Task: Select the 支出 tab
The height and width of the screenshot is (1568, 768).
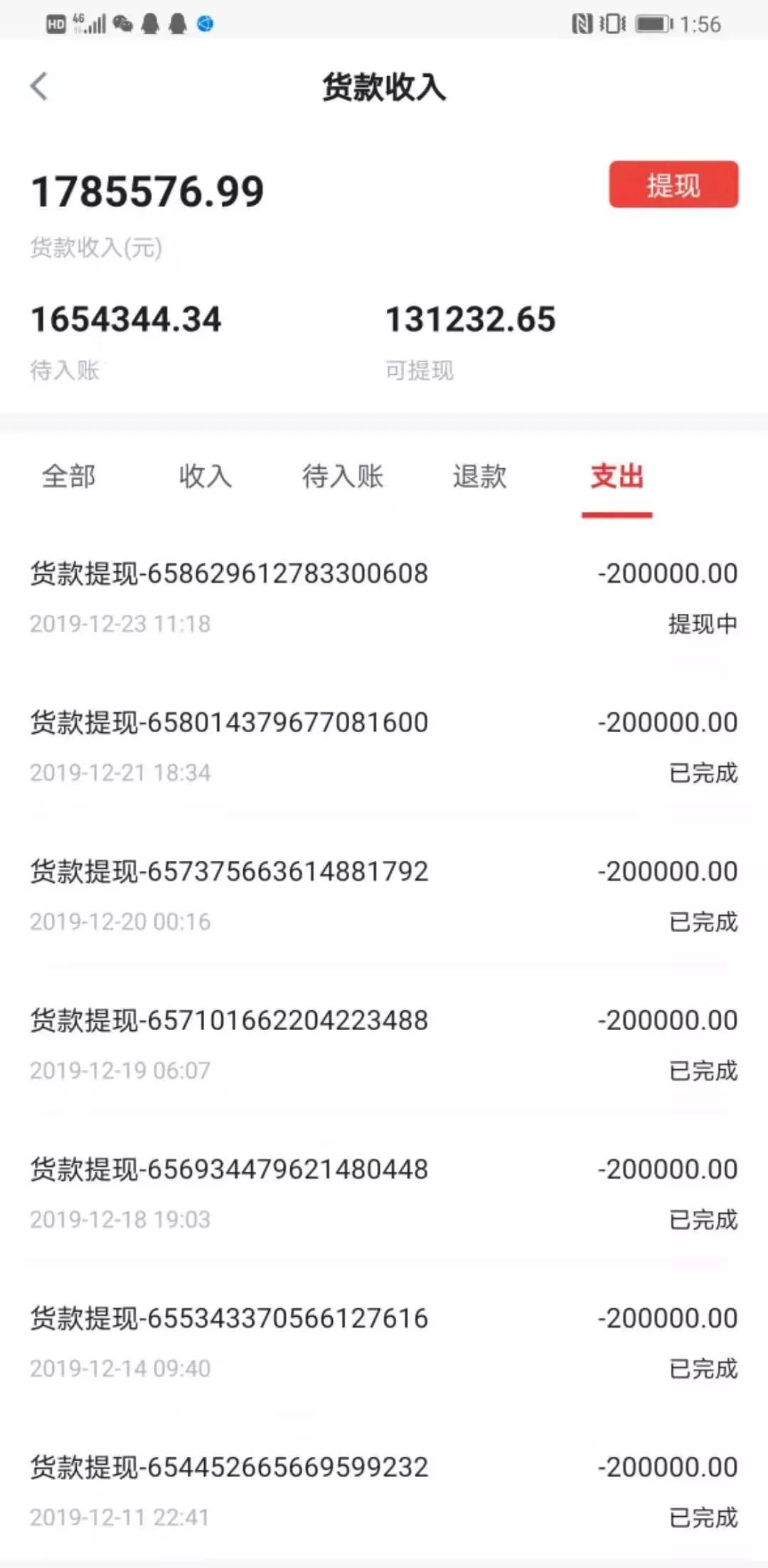Action: click(617, 477)
